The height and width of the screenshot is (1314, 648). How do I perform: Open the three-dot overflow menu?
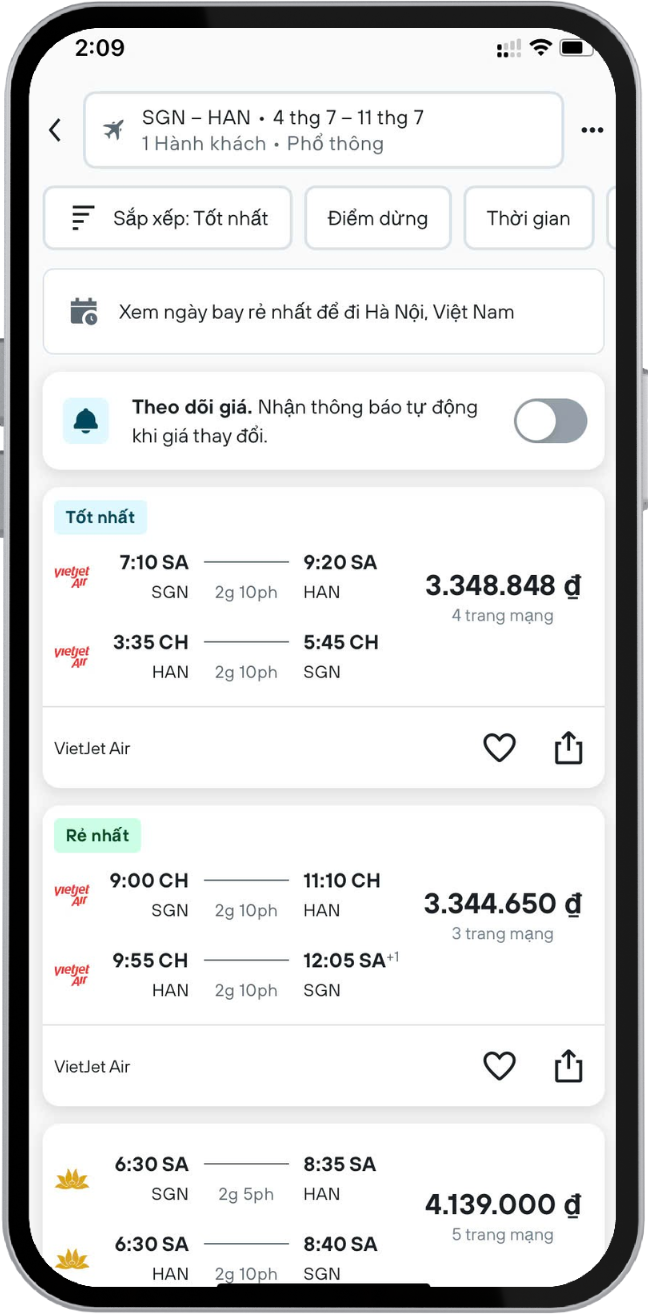click(592, 130)
